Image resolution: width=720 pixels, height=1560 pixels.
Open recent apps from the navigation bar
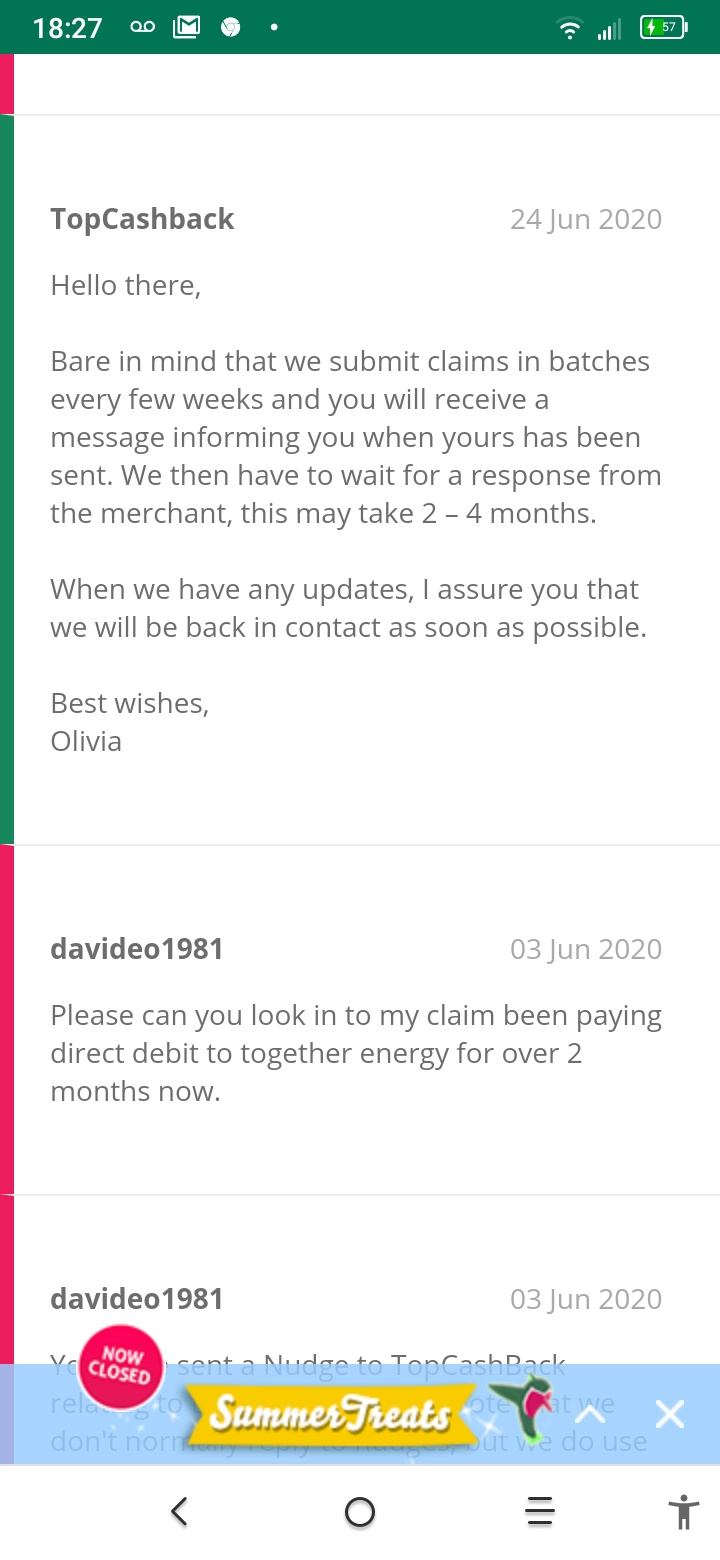point(539,1511)
